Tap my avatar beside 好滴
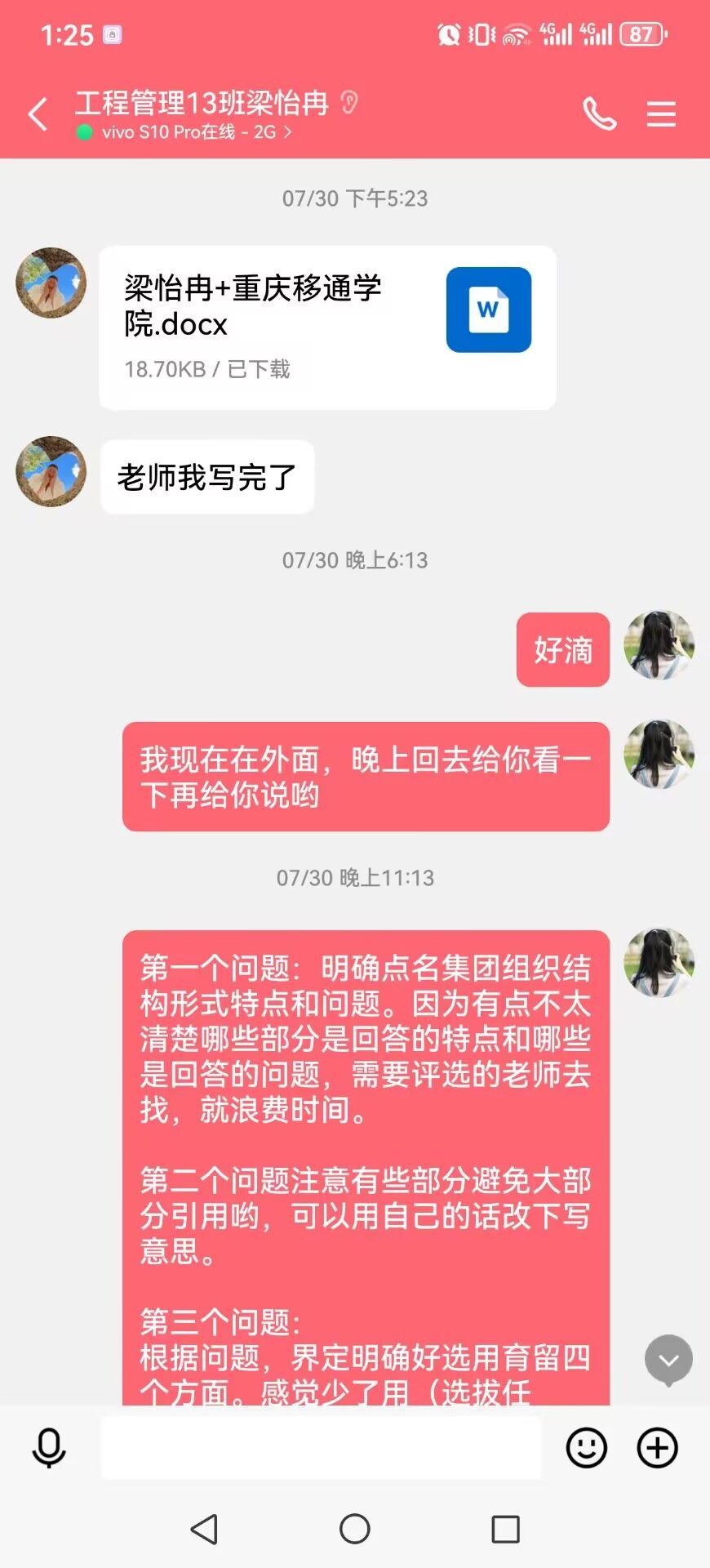The height and width of the screenshot is (1568, 710). (x=659, y=645)
